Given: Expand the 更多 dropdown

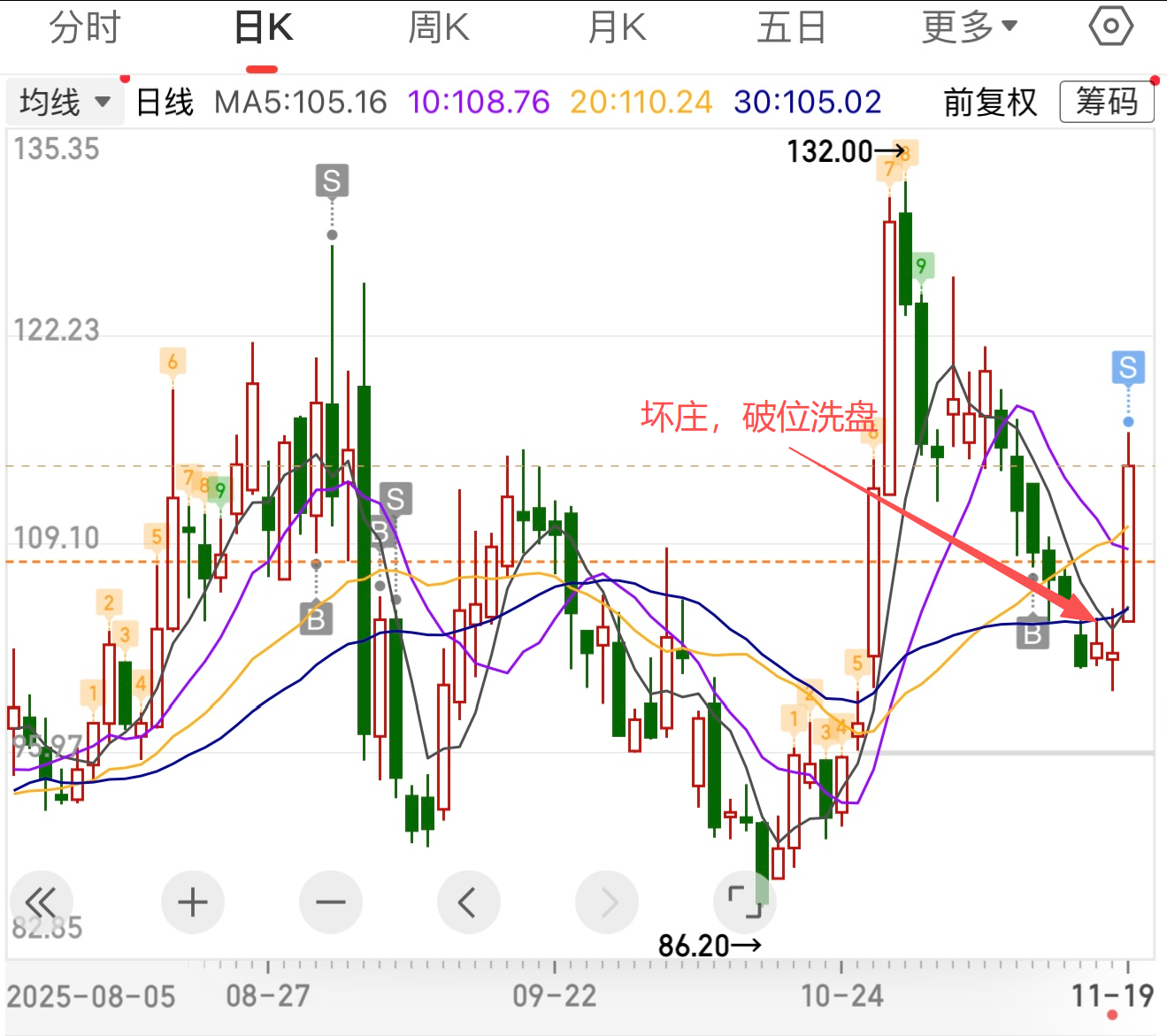Looking at the screenshot, I should point(969,28).
